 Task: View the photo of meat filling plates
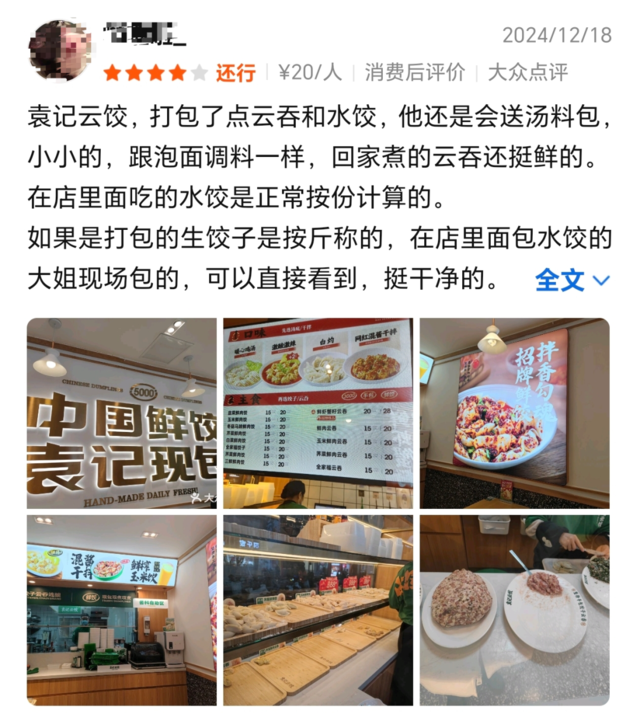pos(514,610)
